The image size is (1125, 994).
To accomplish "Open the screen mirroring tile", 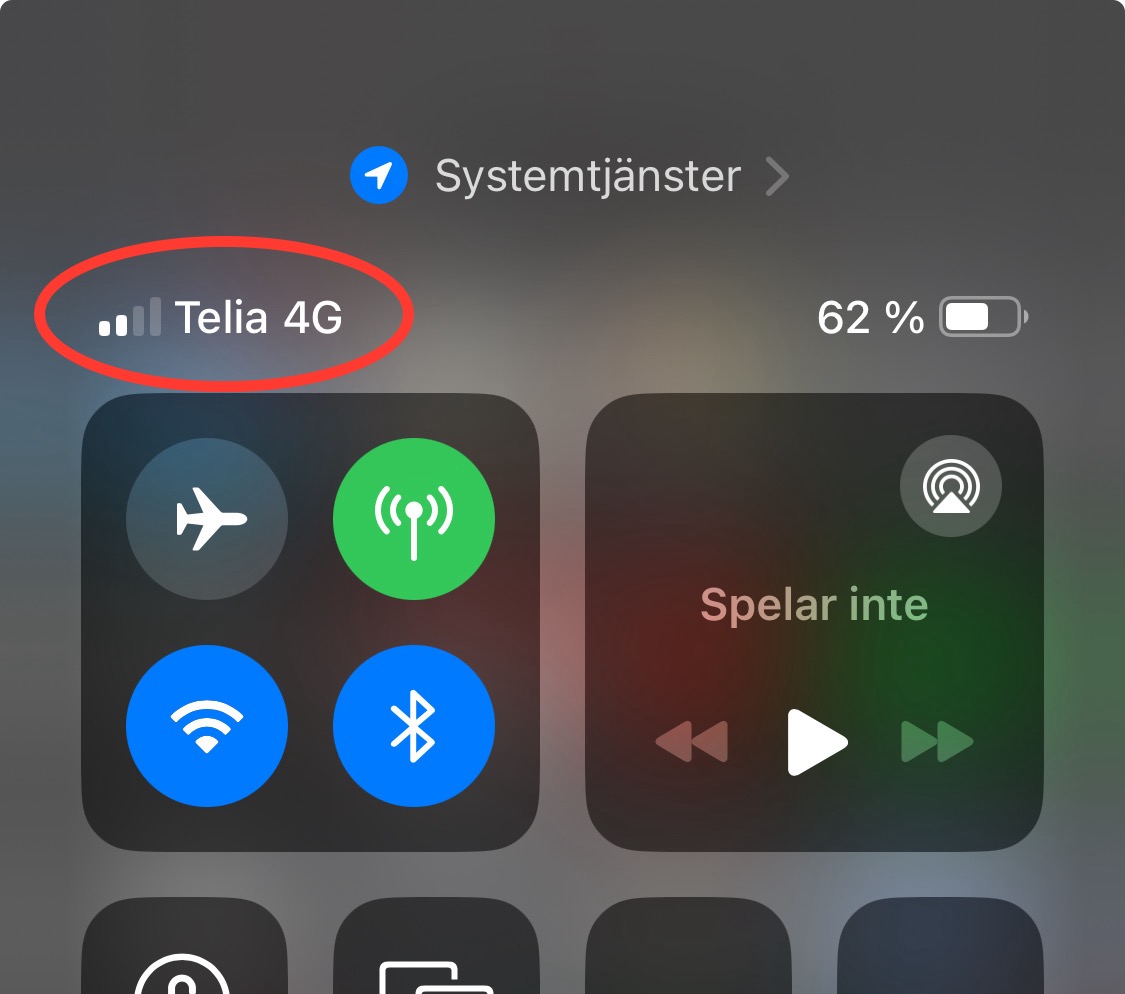I will pyautogui.click(x=436, y=950).
